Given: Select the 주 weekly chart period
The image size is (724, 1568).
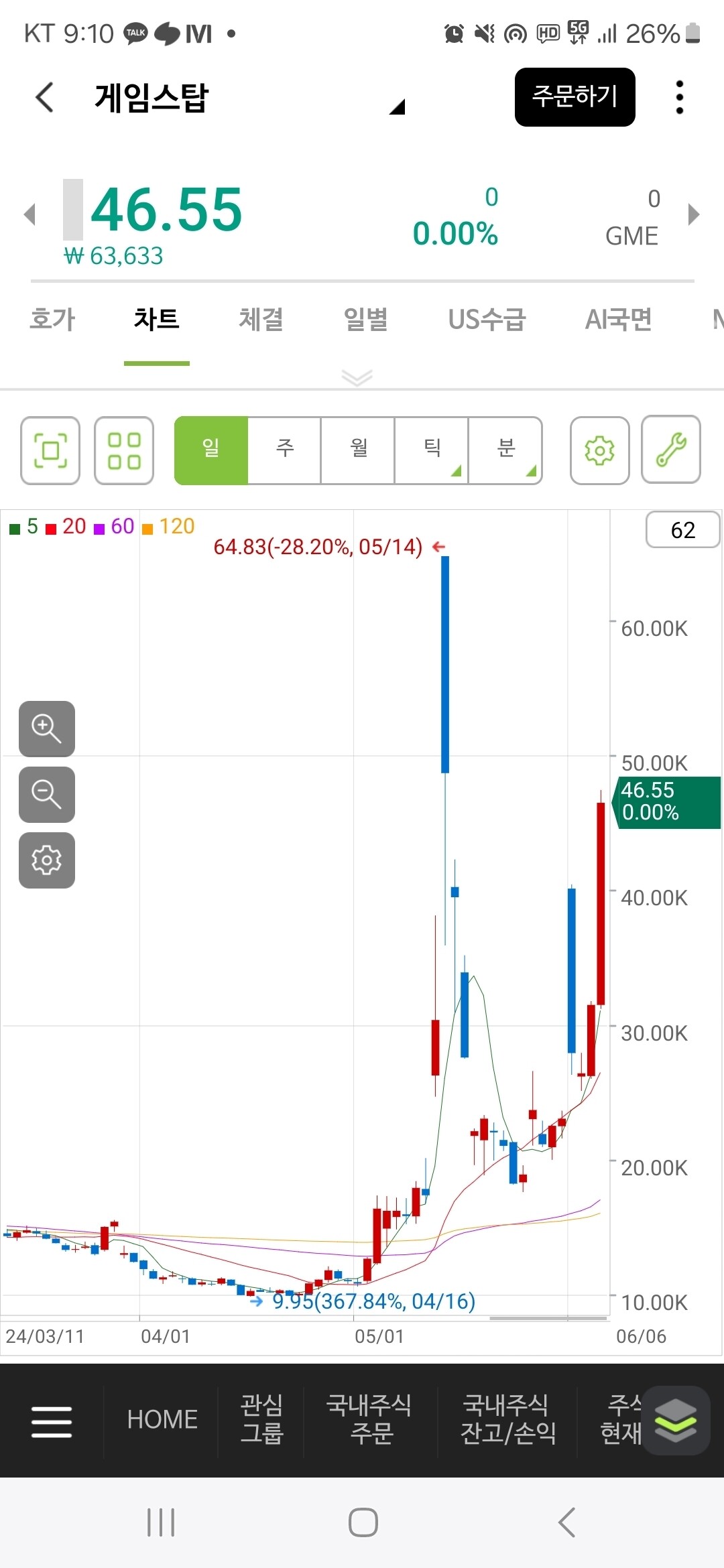Looking at the screenshot, I should (x=285, y=449).
